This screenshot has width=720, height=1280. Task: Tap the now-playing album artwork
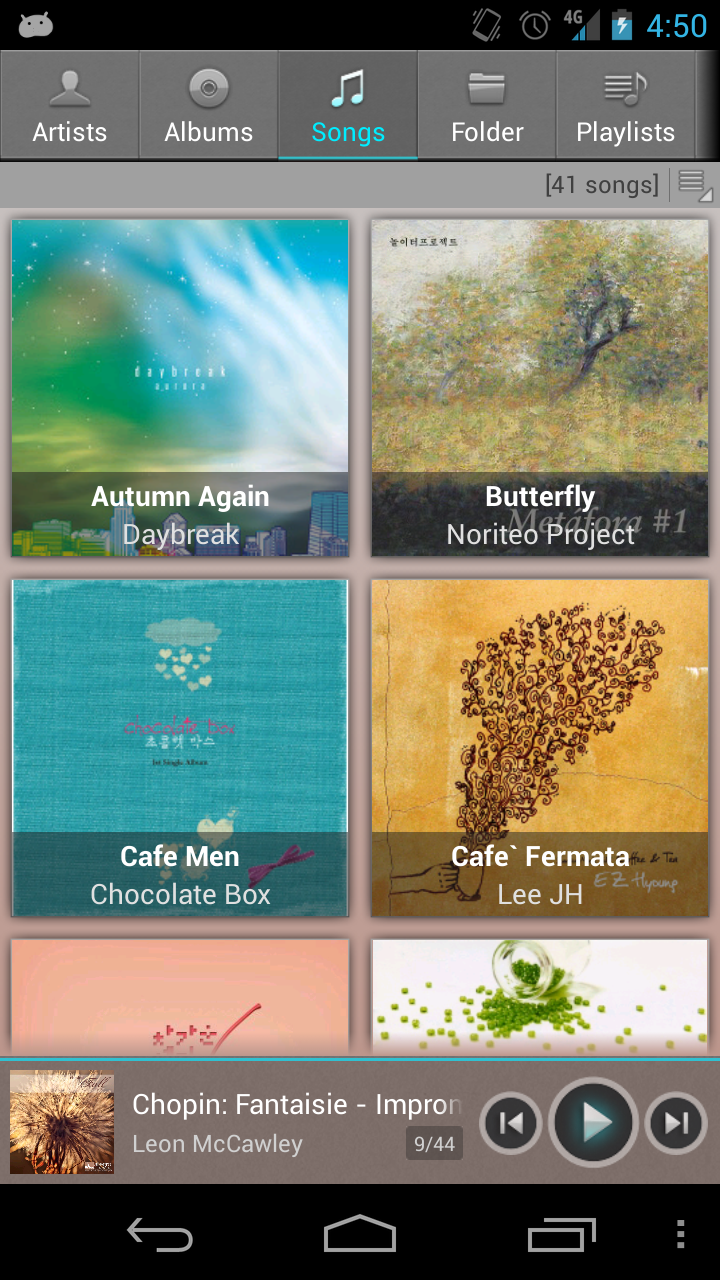62,1122
